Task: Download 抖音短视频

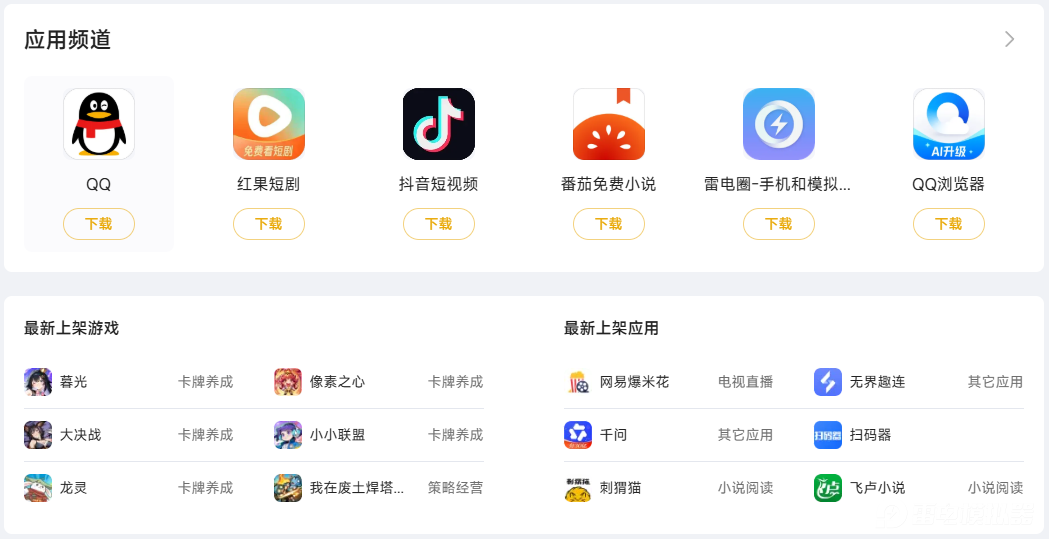Action: point(439,224)
